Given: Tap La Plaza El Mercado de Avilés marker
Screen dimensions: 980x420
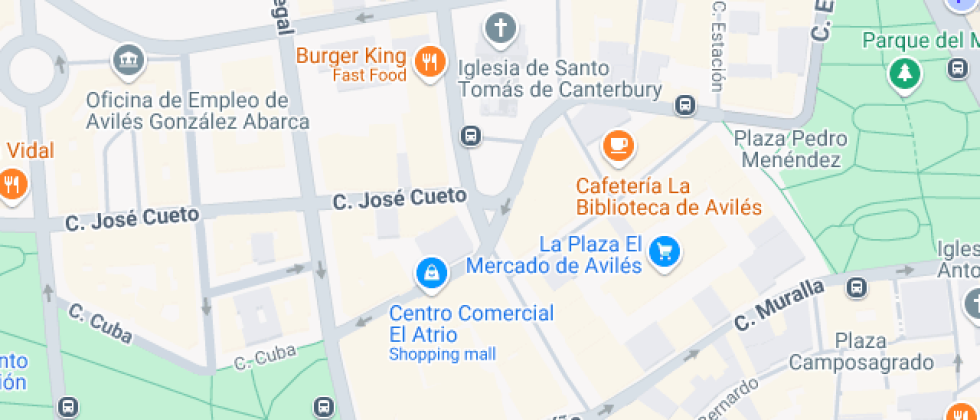Looking at the screenshot, I should (x=663, y=253).
